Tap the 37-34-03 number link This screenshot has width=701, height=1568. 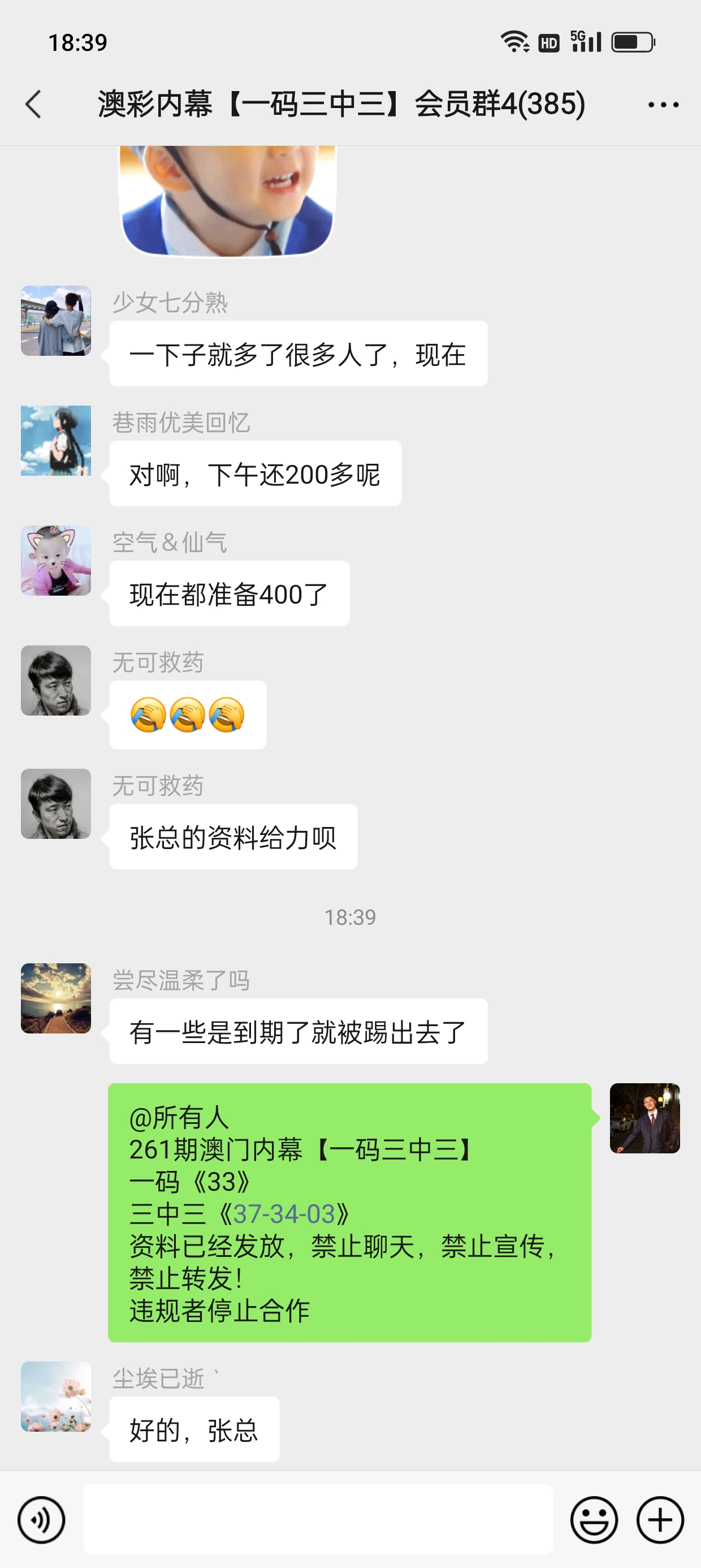click(284, 1214)
